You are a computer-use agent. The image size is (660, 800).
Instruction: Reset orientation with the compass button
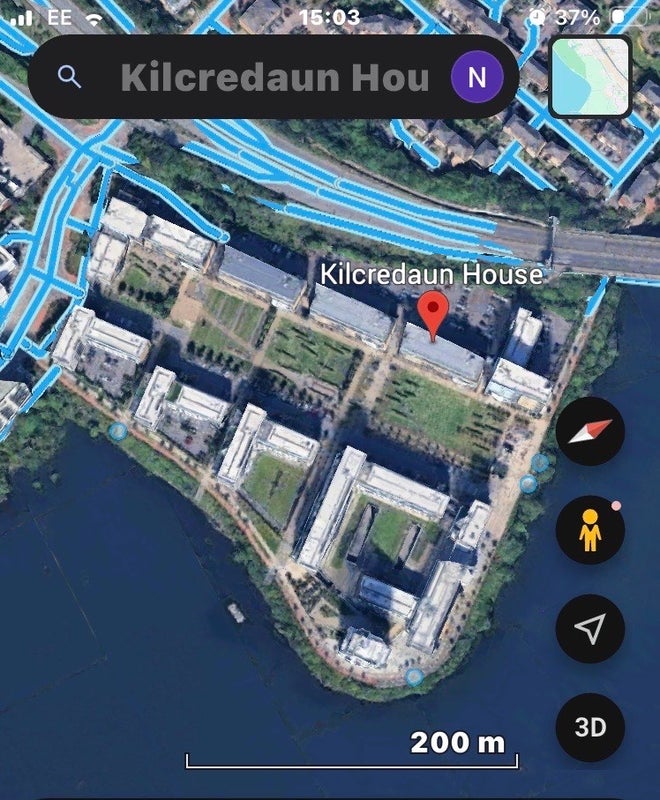coord(590,433)
